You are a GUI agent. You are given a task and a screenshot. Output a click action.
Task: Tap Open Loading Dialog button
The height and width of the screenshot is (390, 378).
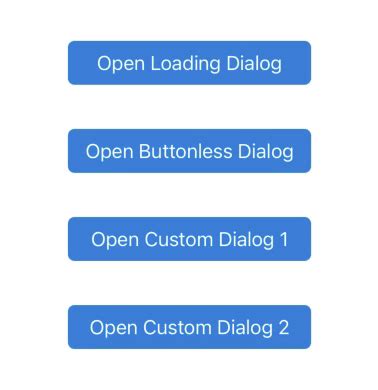tap(189, 63)
